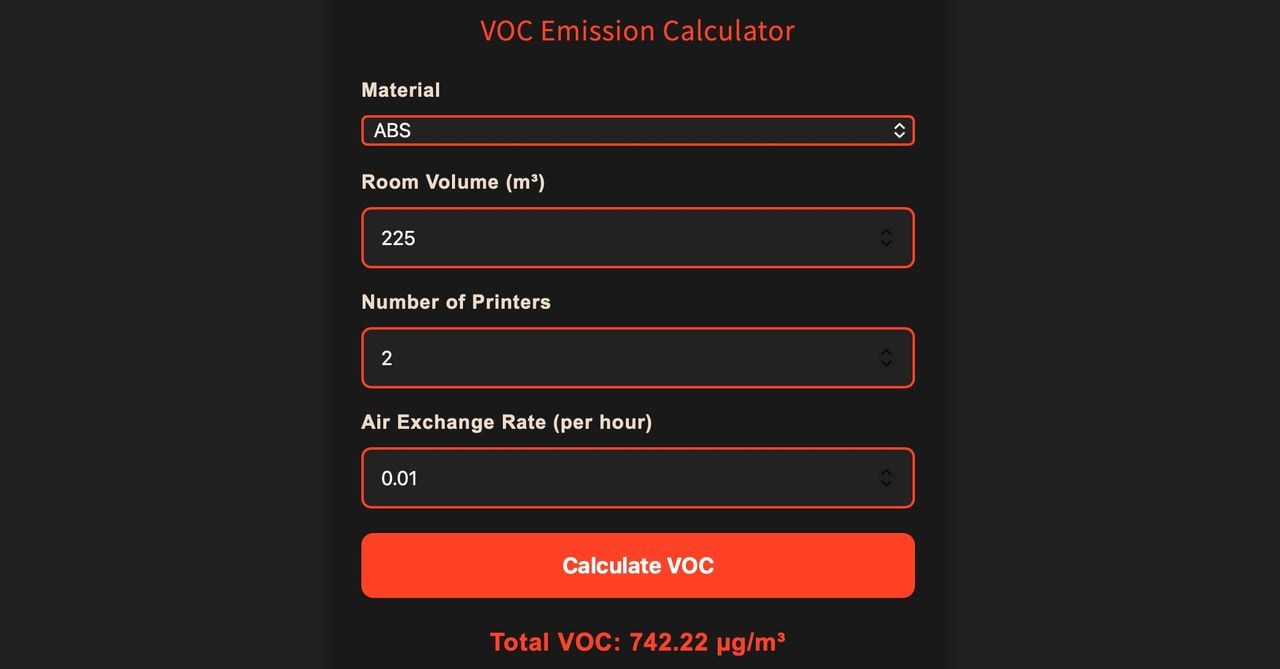Tap the stepper arrows in Room Volume
The height and width of the screenshot is (669, 1280).
point(886,238)
